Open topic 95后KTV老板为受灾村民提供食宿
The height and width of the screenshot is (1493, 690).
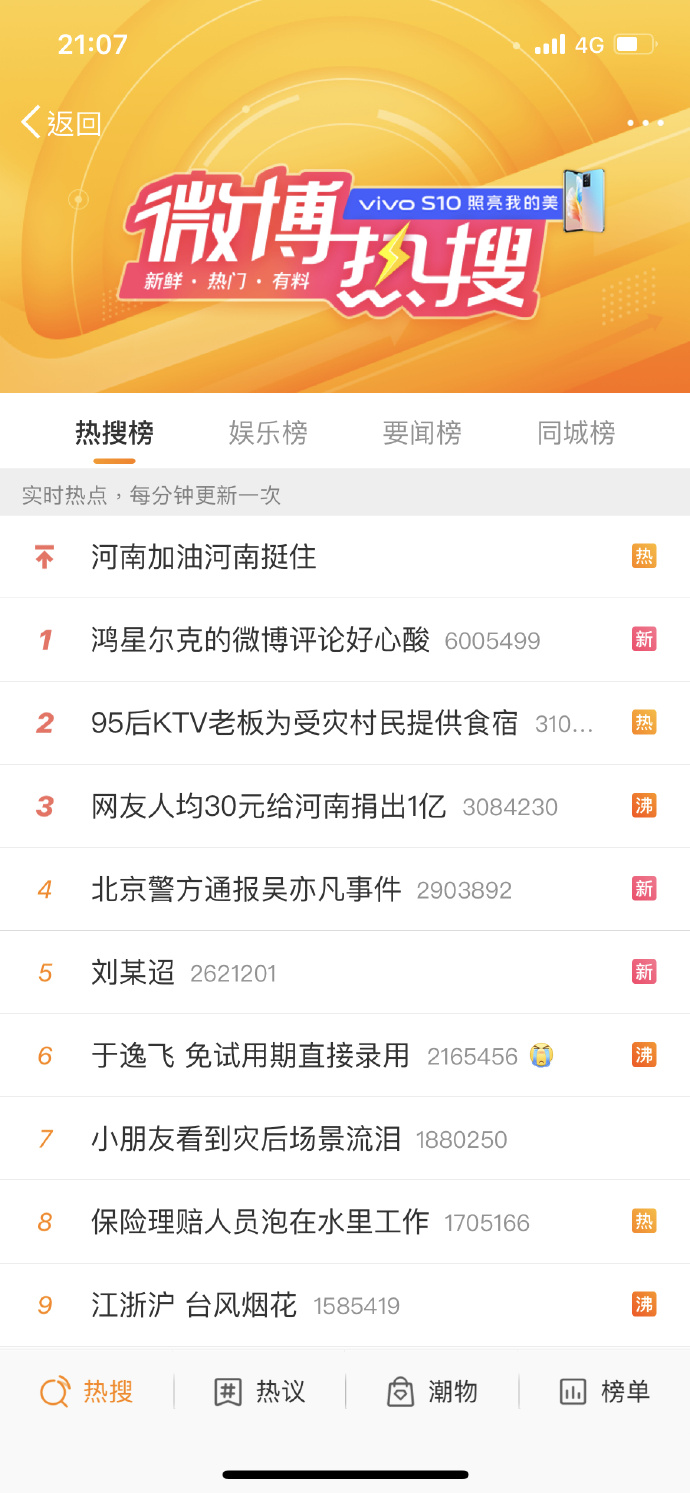pyautogui.click(x=345, y=723)
